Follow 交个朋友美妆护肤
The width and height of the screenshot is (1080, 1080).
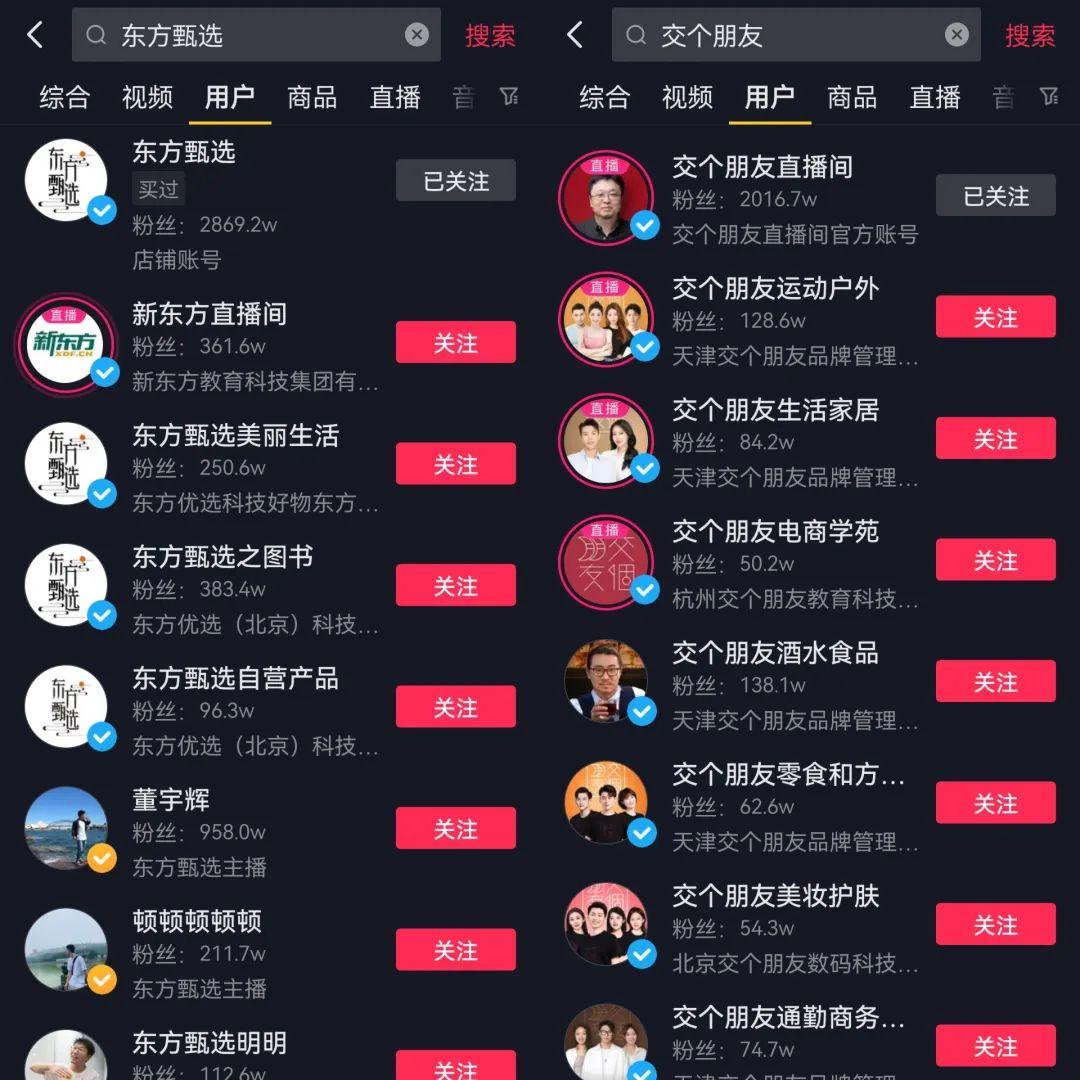click(995, 925)
